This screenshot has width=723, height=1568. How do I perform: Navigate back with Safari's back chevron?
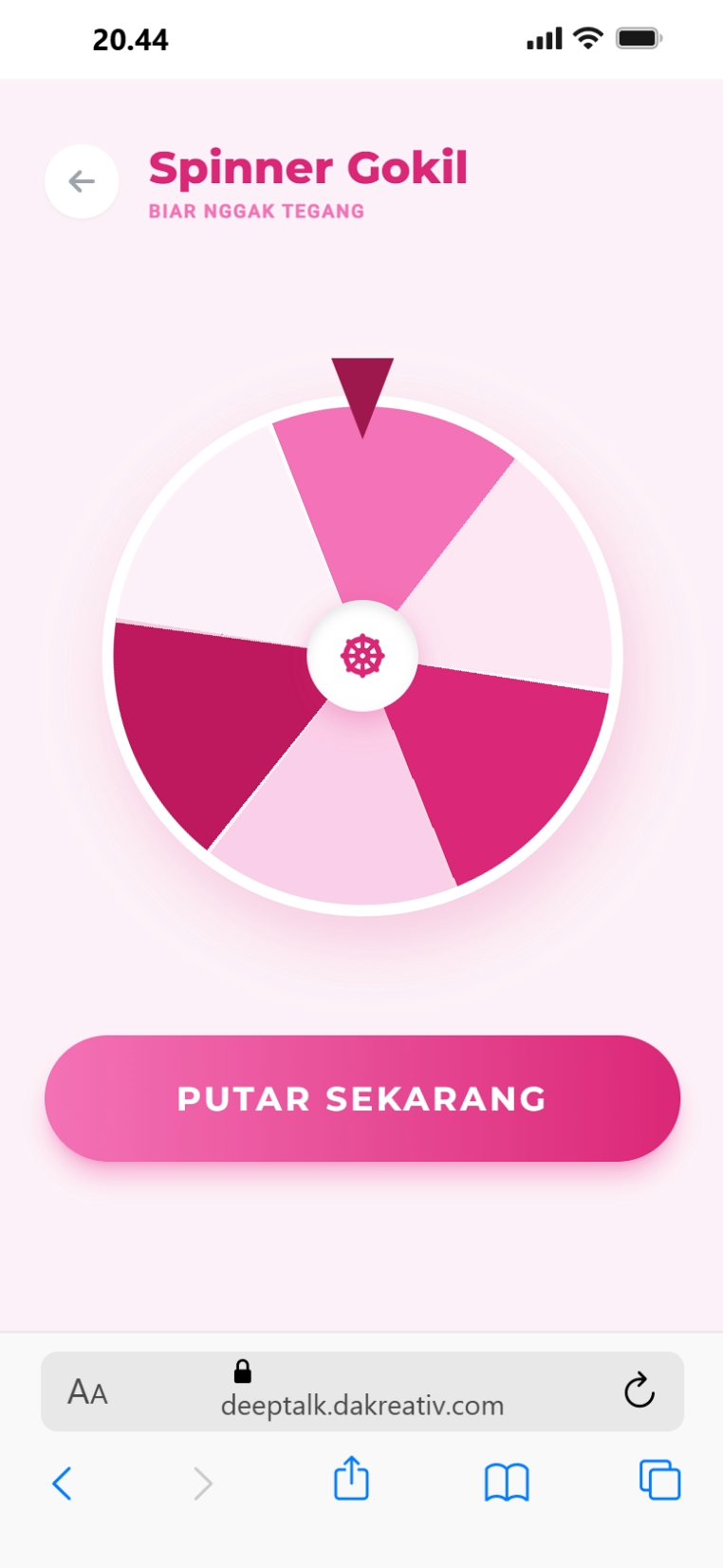pos(62,1483)
